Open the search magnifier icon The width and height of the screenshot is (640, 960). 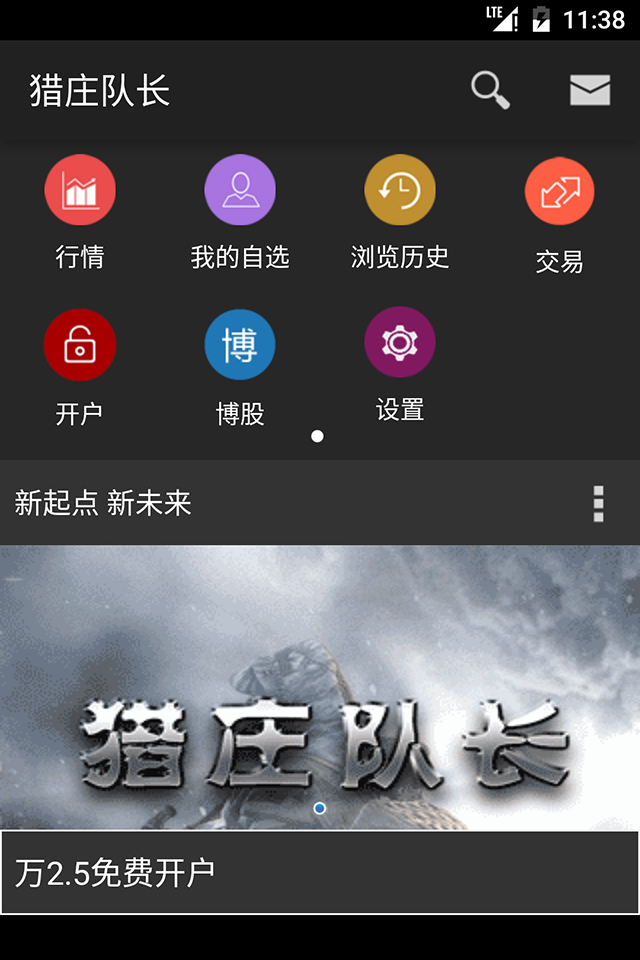[x=490, y=90]
